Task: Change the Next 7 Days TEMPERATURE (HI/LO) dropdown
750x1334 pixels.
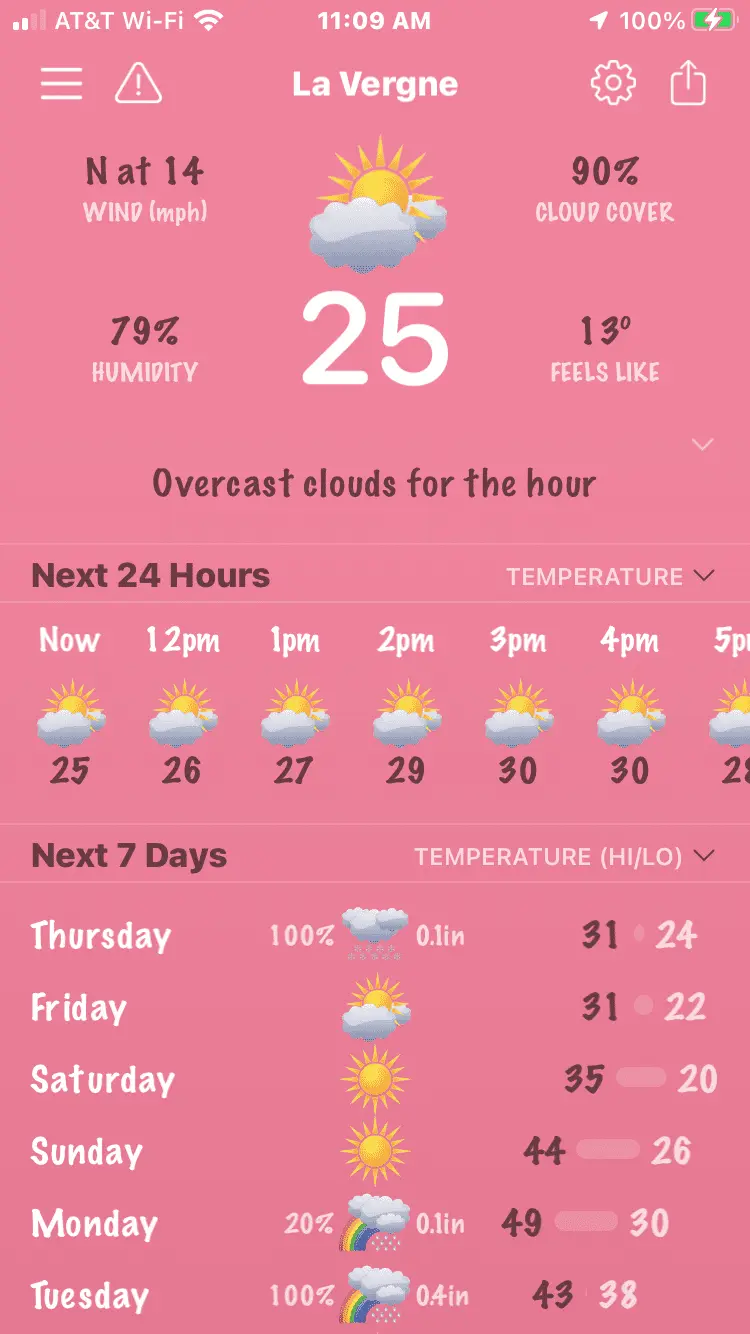Action: click(565, 856)
